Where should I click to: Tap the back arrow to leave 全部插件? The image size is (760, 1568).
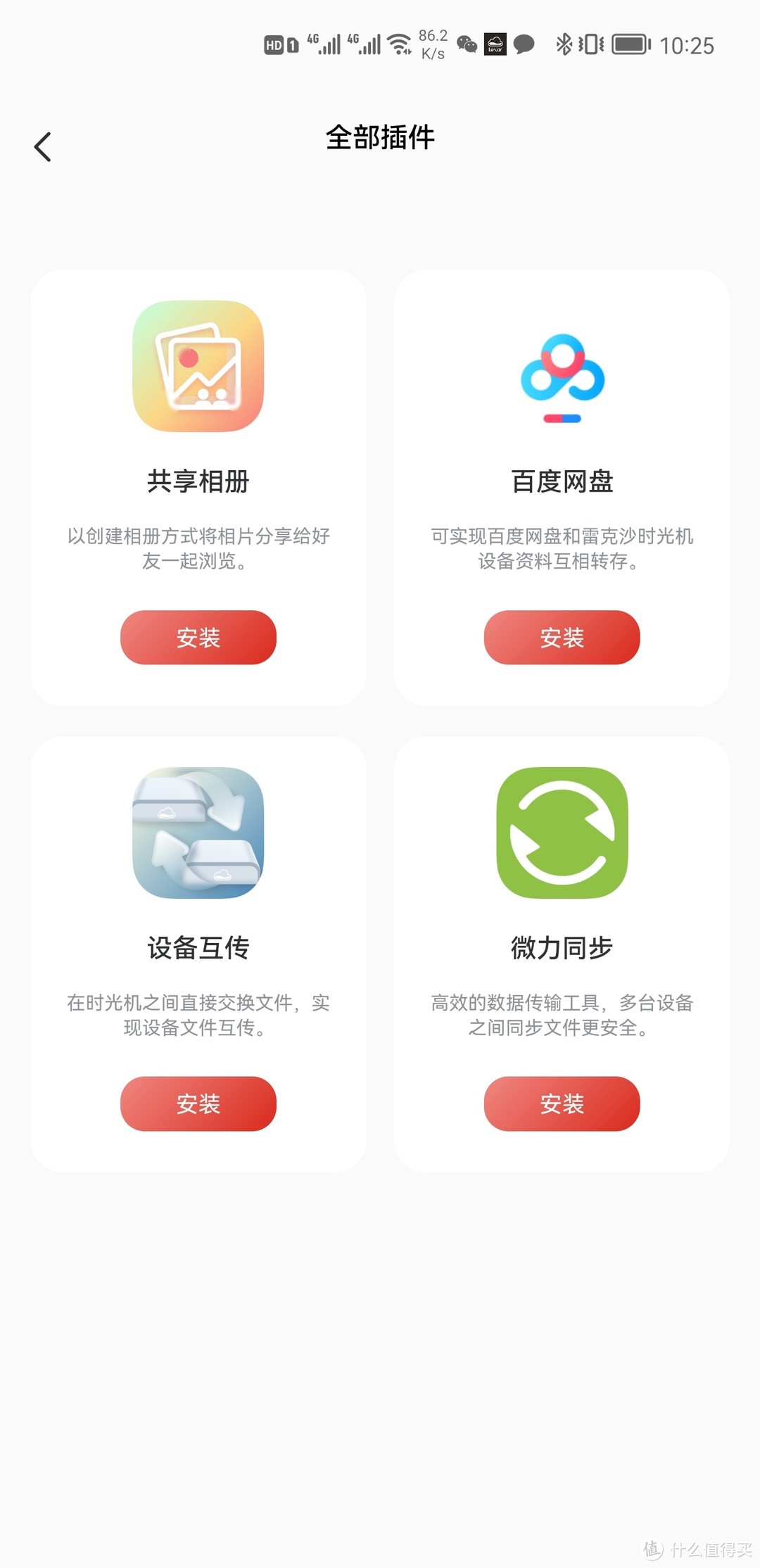click(44, 146)
